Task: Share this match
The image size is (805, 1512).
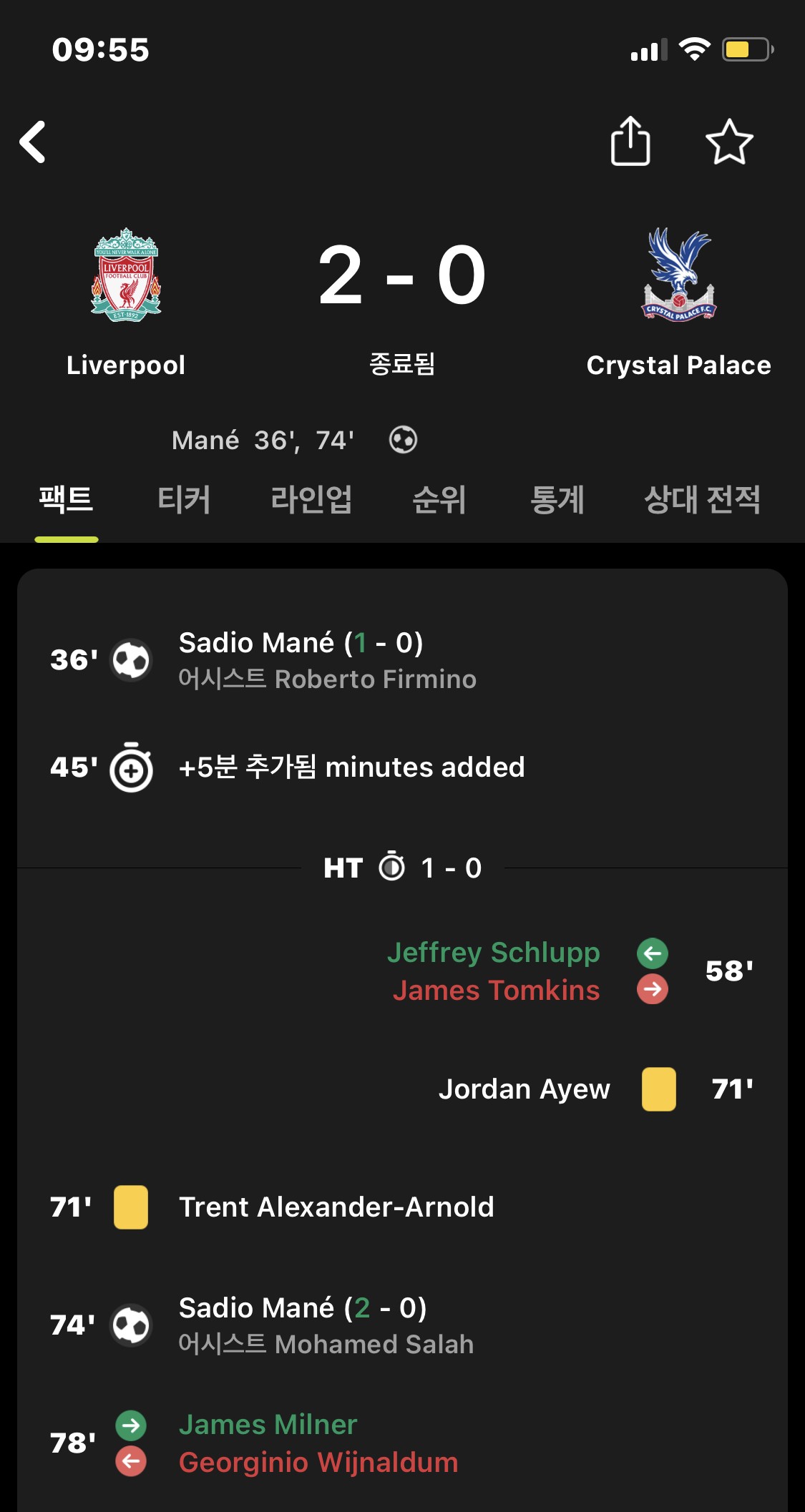Action: [x=630, y=141]
